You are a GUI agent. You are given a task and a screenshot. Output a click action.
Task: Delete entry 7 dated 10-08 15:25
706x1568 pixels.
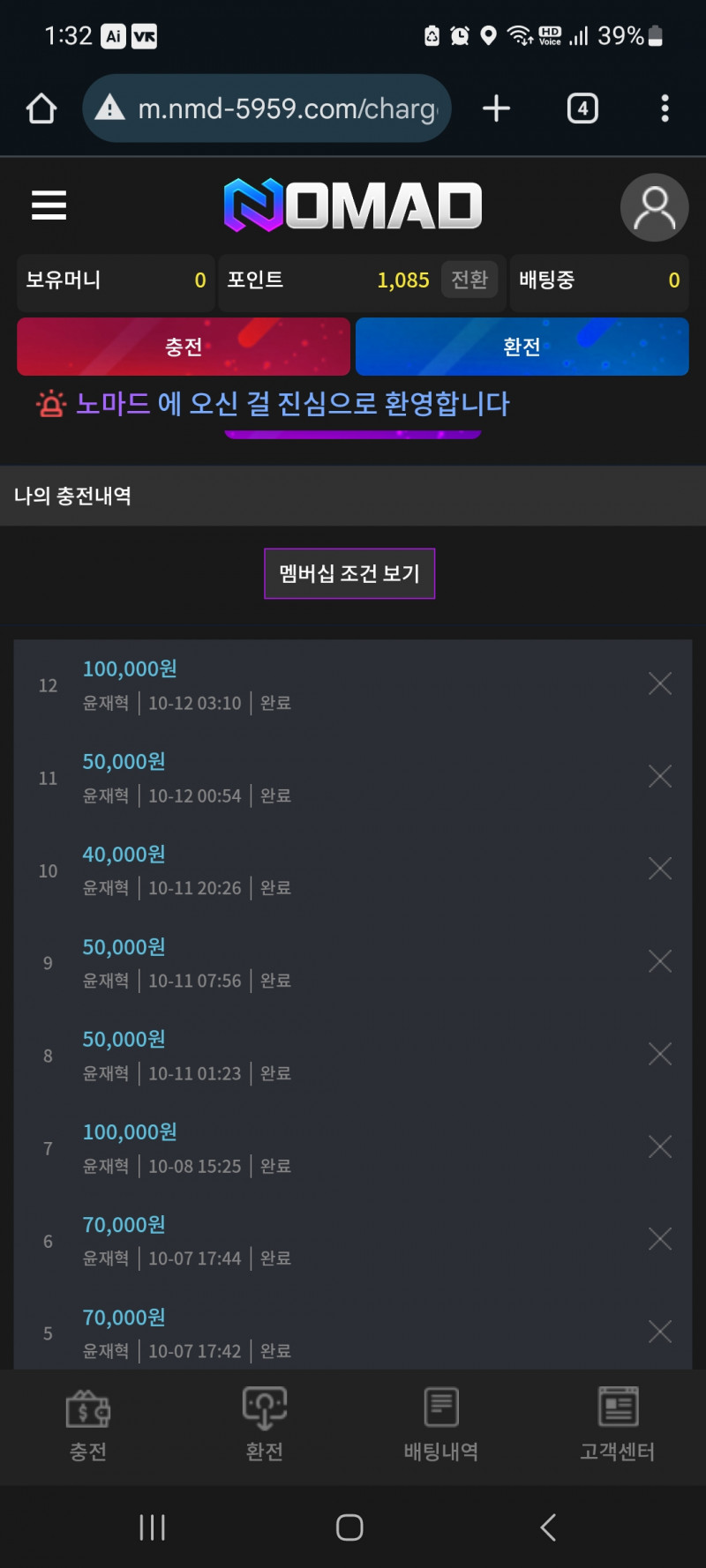click(x=660, y=1146)
